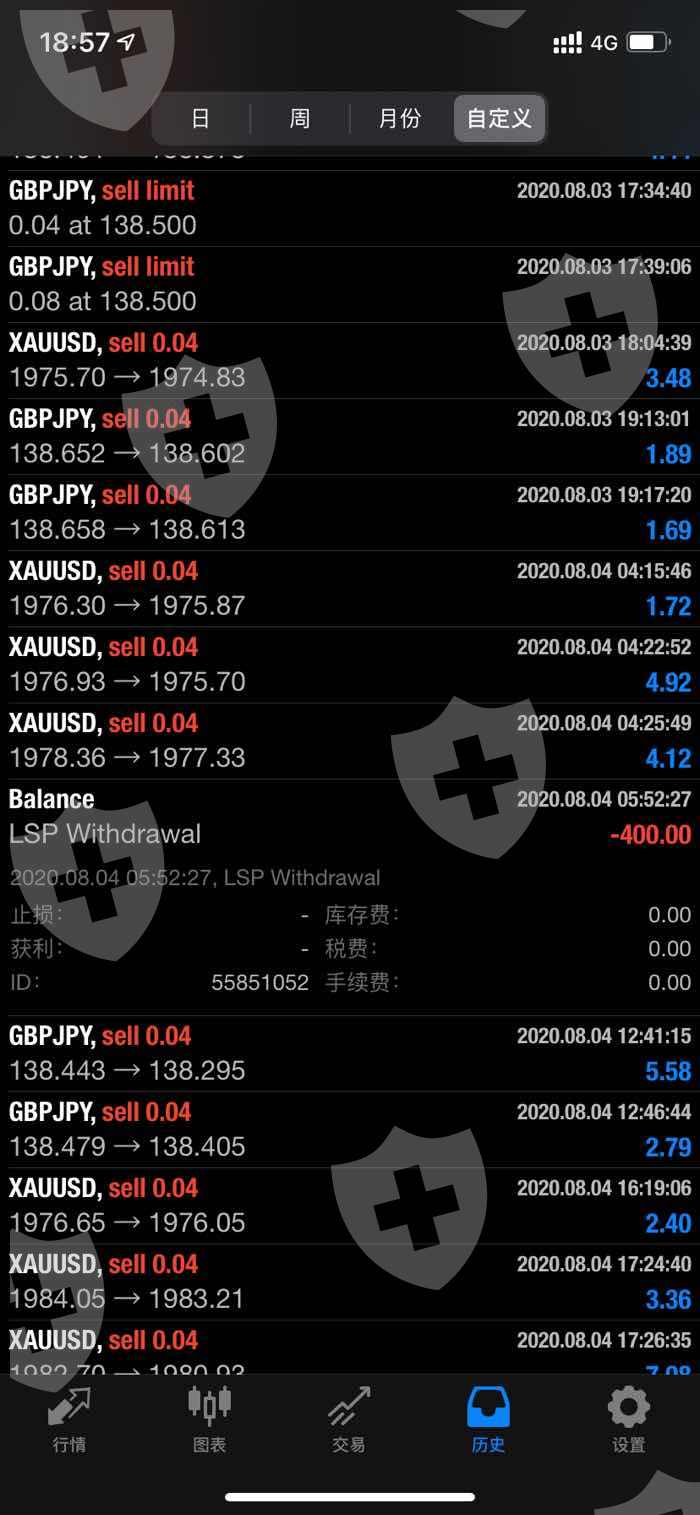700x1515 pixels.
Task: Open XAUUSD trade from 1984.05 to 1983.21
Action: coord(350,1281)
